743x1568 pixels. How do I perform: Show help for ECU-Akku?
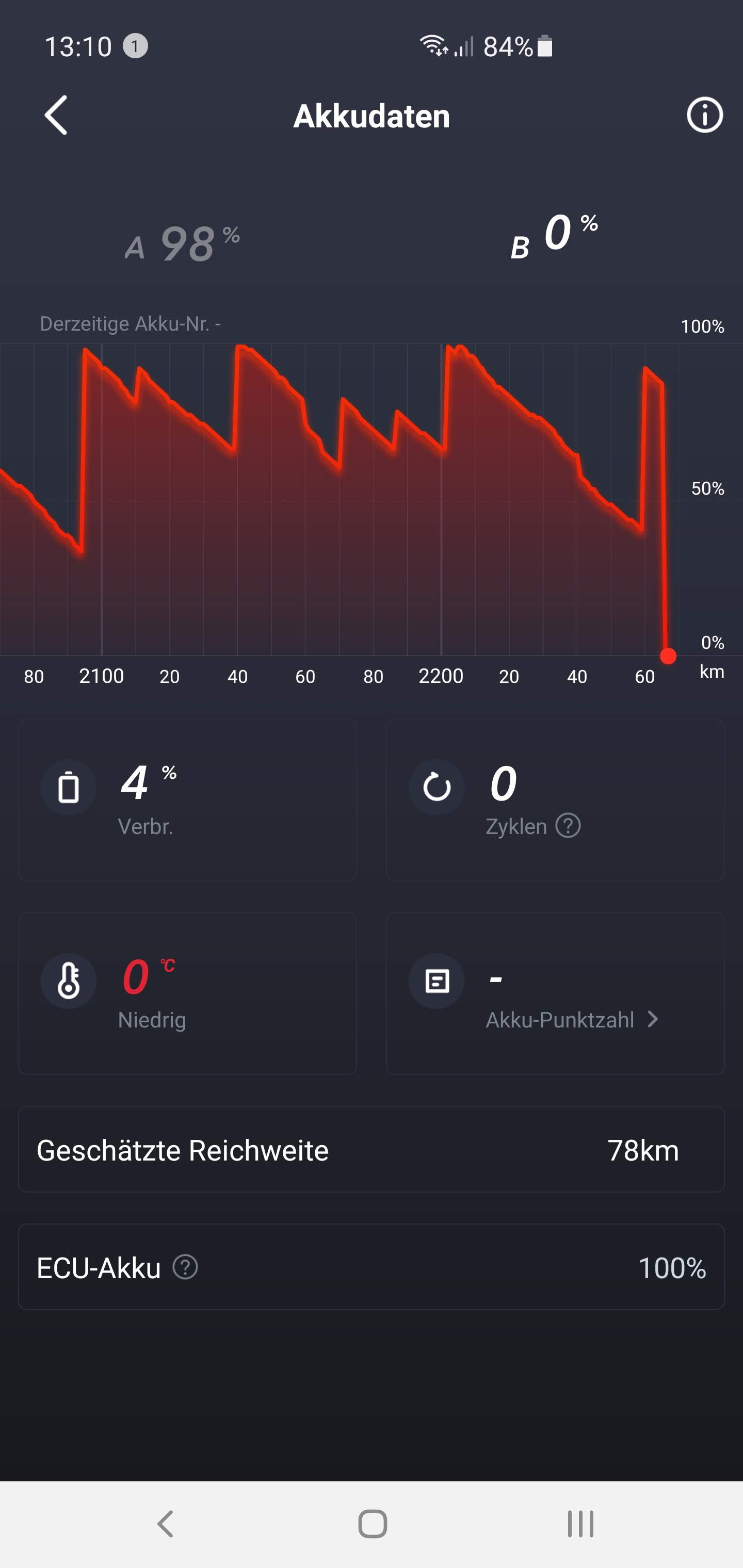185,1268
